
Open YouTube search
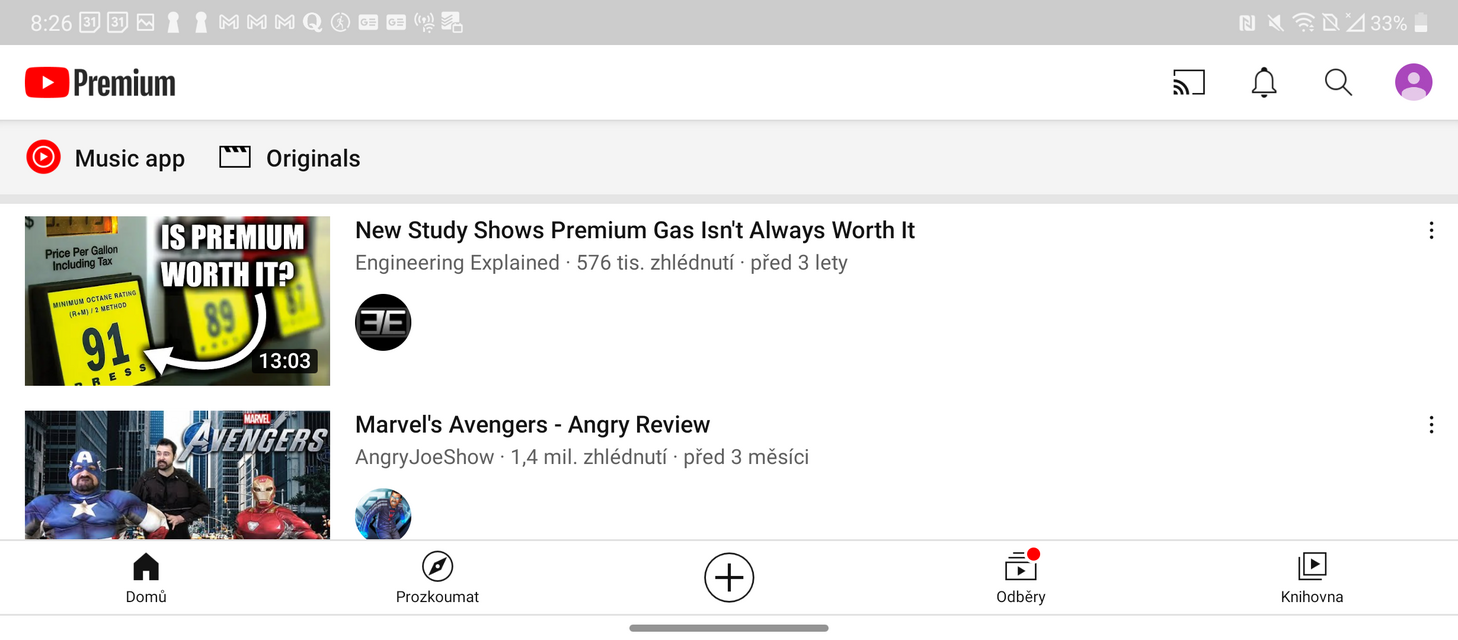(x=1338, y=83)
